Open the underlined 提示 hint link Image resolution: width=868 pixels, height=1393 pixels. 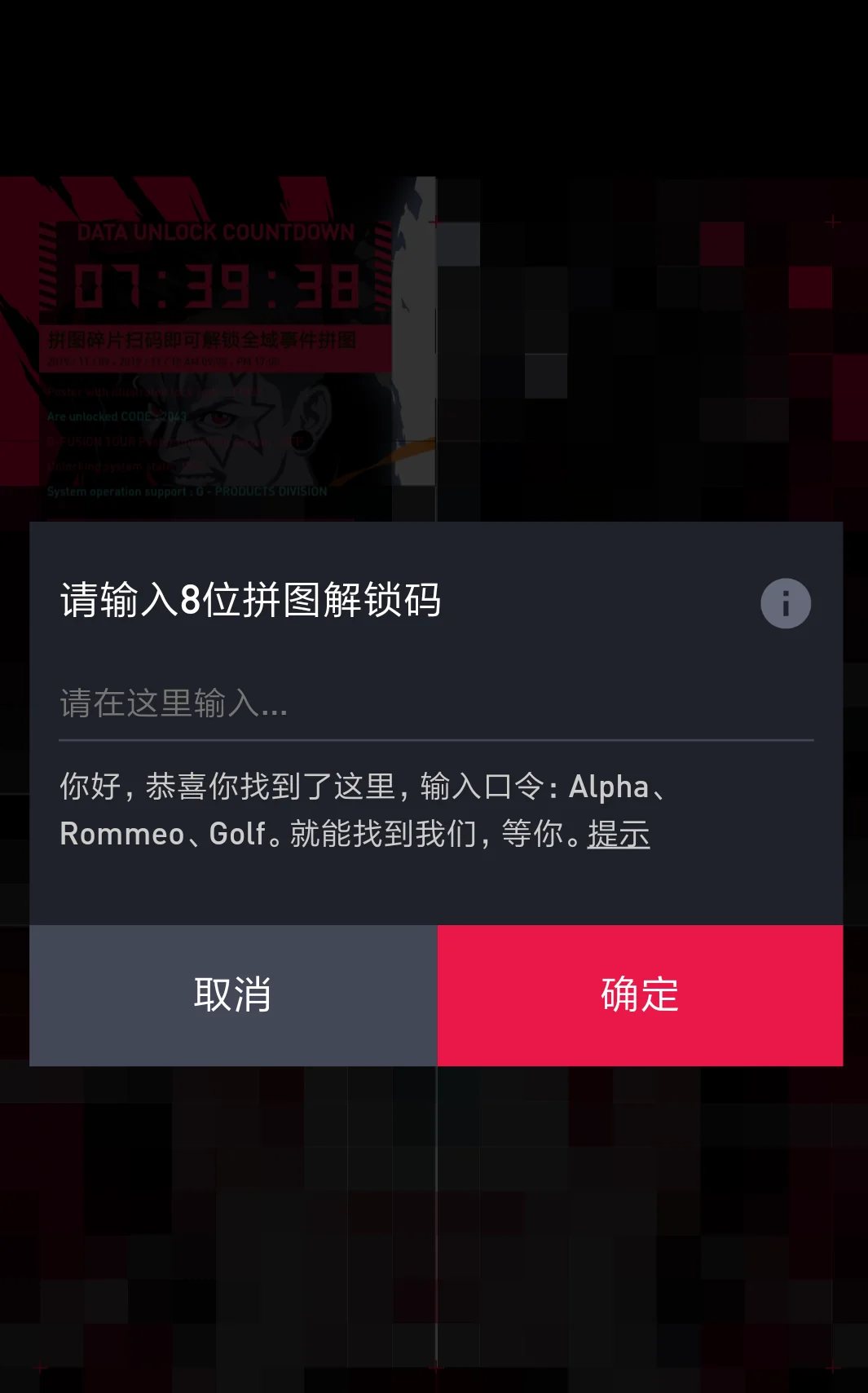619,834
